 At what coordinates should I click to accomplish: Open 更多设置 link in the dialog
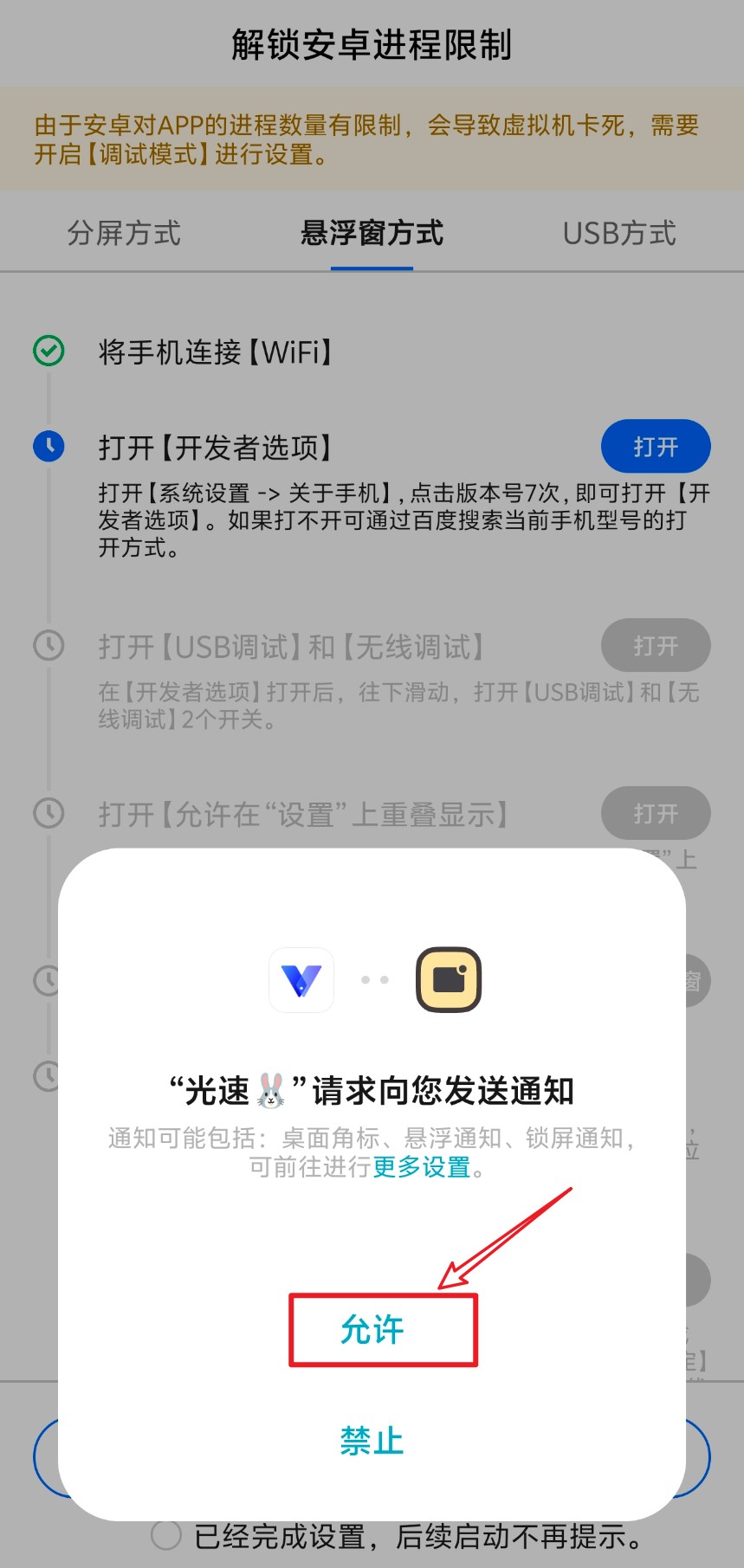tap(422, 1166)
